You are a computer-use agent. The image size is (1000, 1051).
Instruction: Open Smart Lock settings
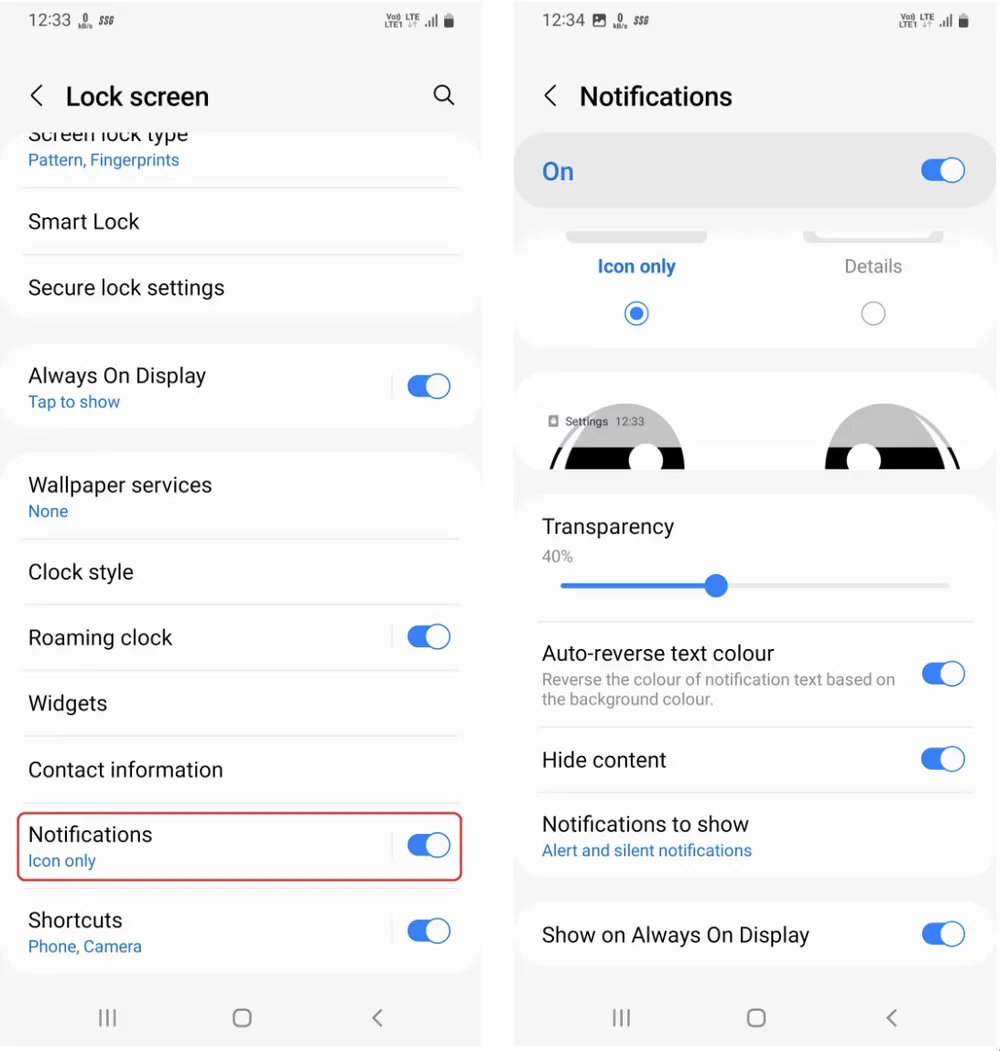point(84,222)
